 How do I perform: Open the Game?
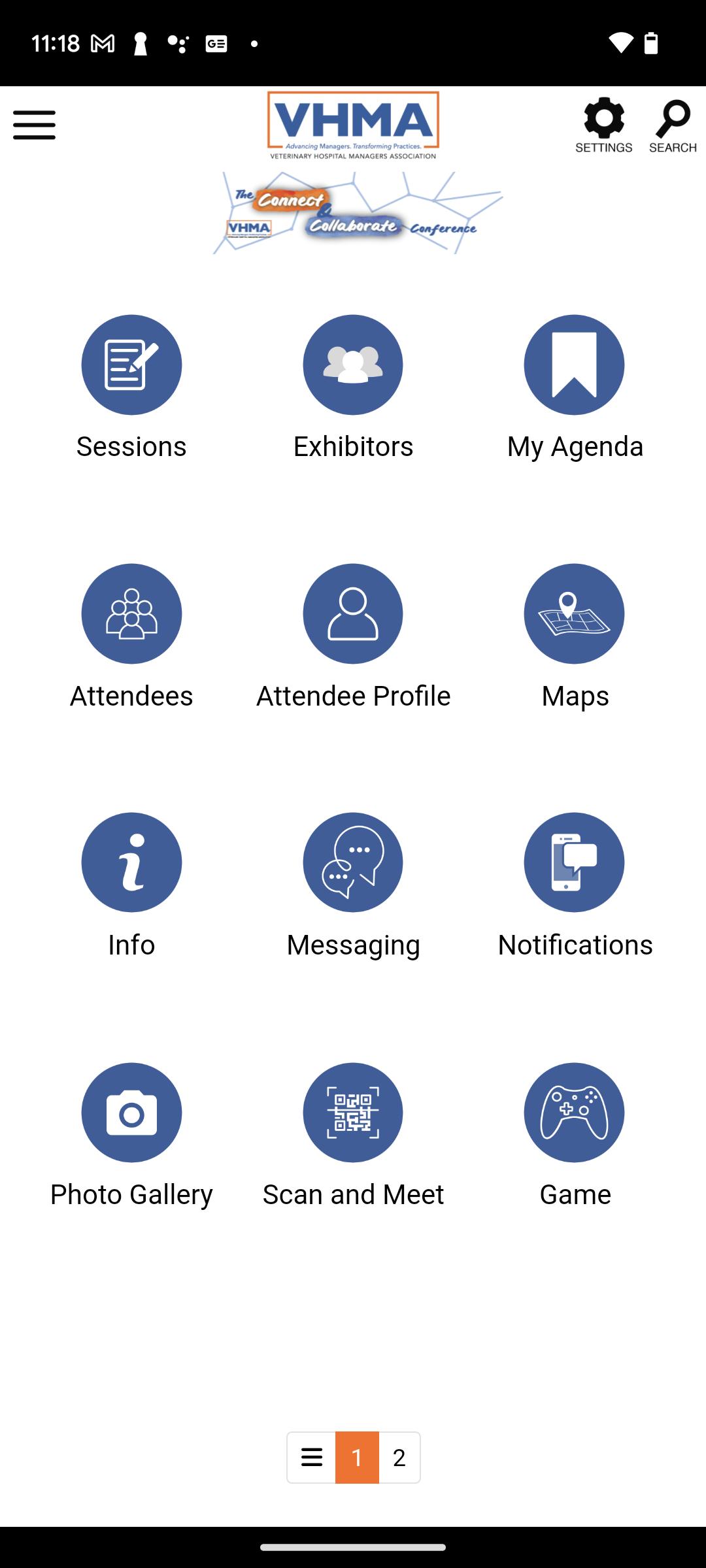[x=575, y=1136]
